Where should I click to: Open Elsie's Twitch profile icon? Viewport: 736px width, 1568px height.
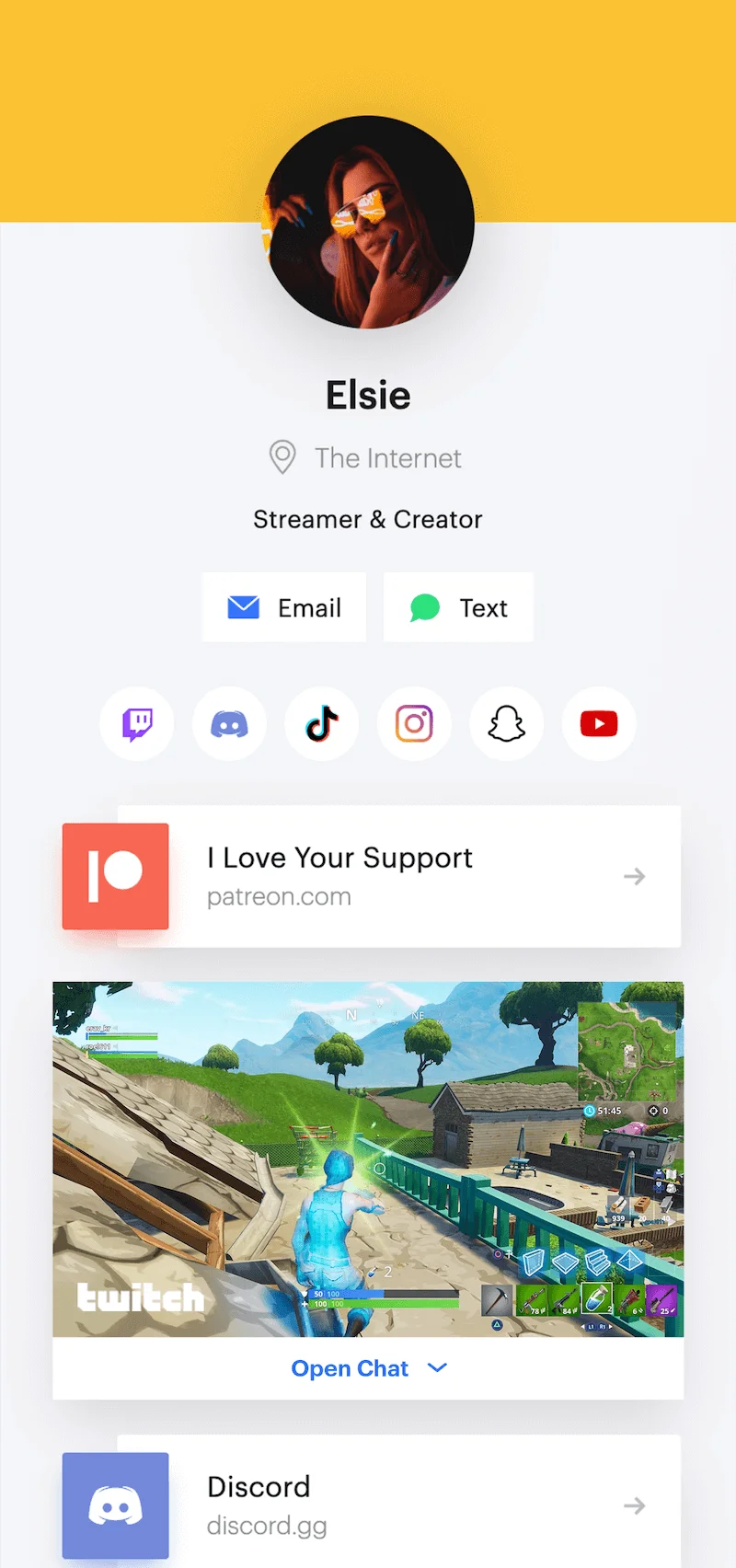(x=137, y=724)
